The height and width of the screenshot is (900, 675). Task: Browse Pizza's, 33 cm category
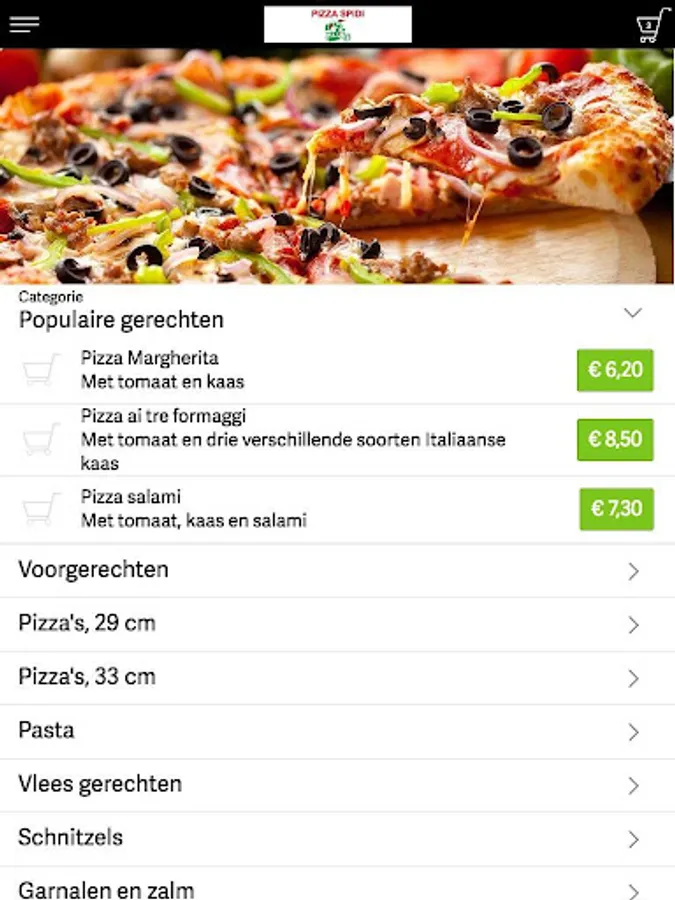tap(337, 678)
